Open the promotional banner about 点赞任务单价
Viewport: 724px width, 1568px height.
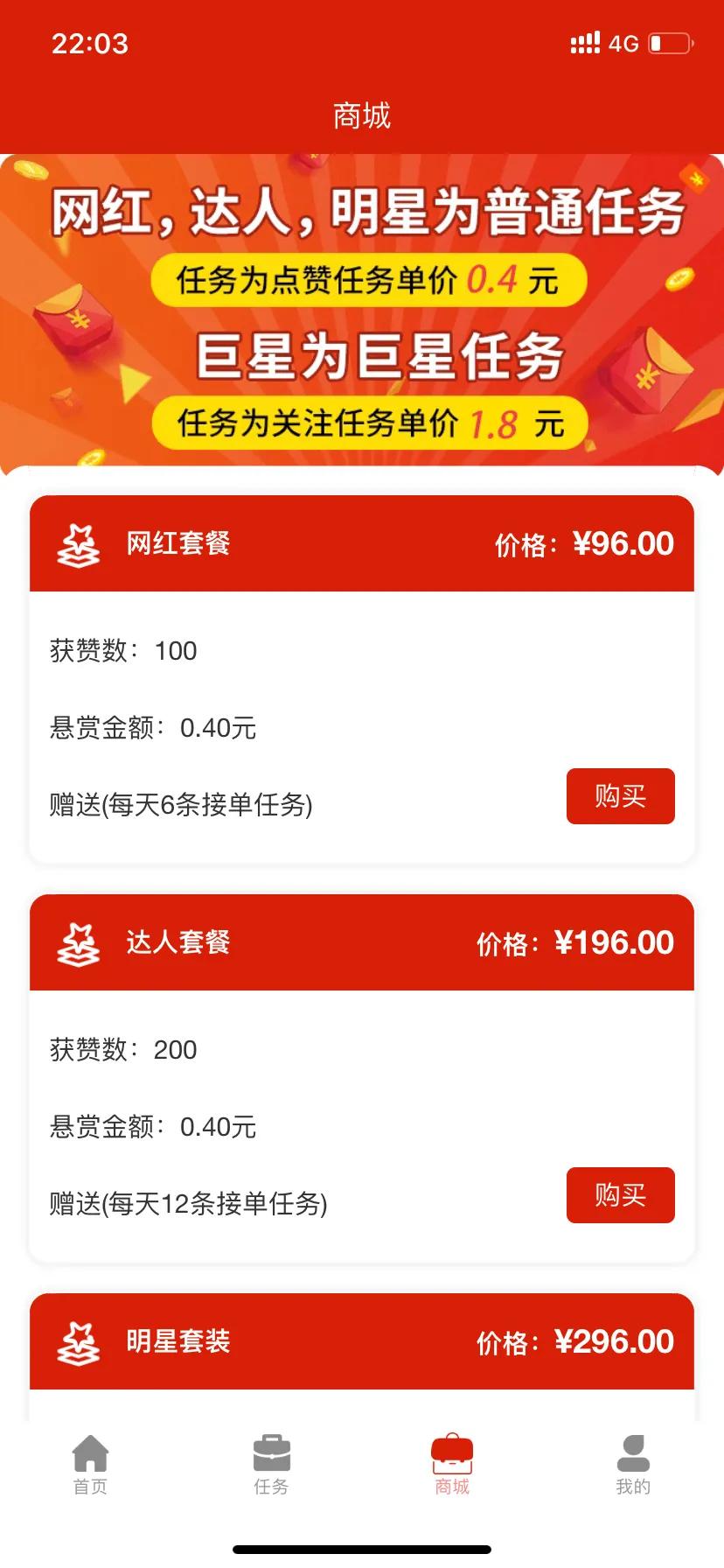362,278
